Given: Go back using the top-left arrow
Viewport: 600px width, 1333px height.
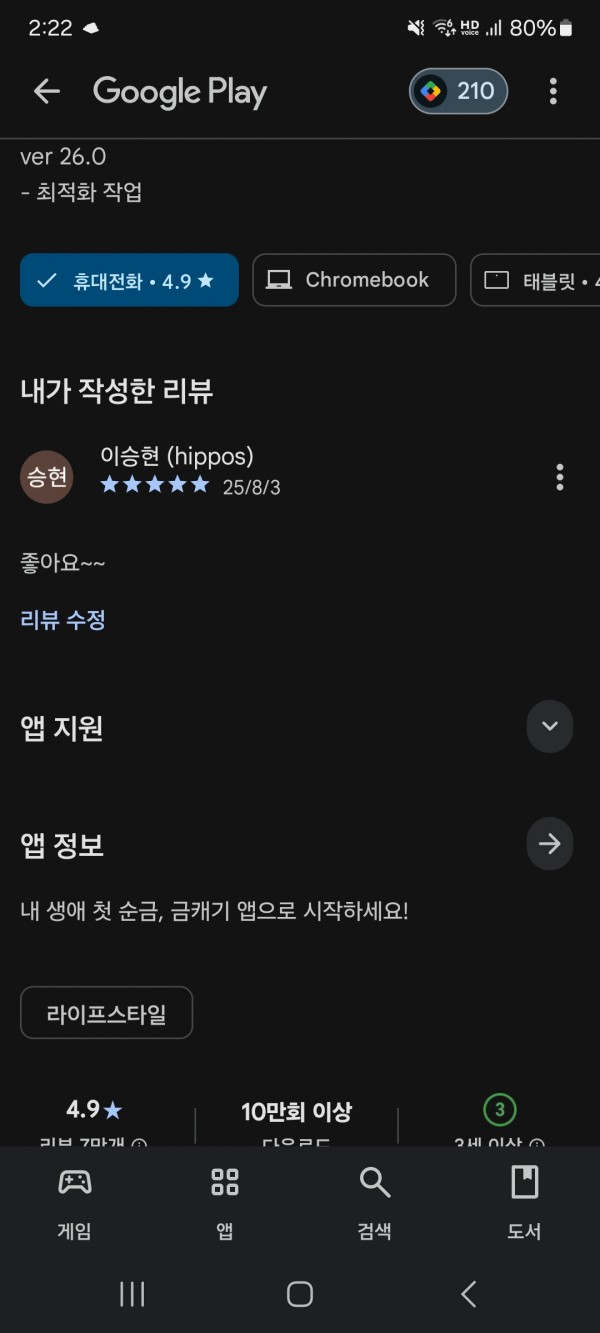Looking at the screenshot, I should 47,92.
